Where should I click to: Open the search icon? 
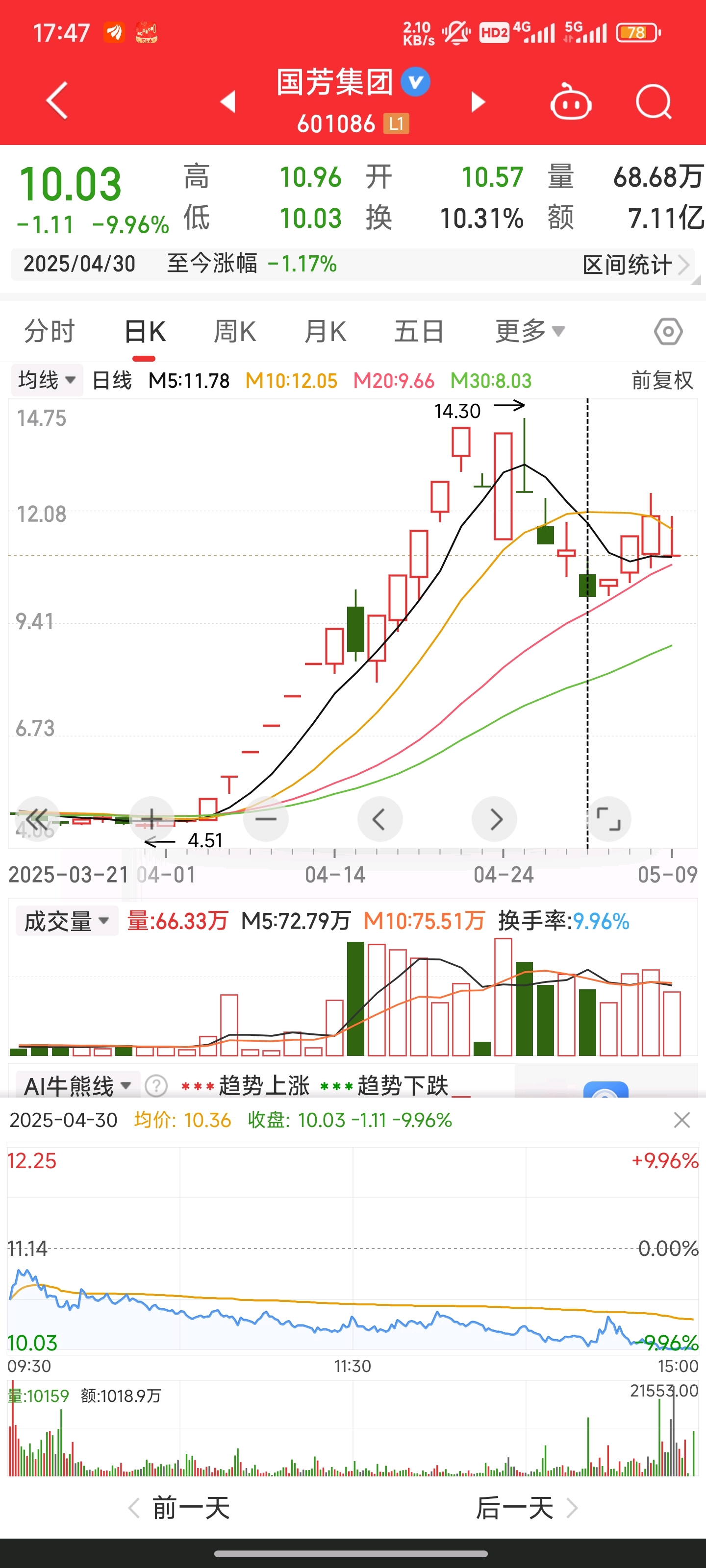[654, 101]
